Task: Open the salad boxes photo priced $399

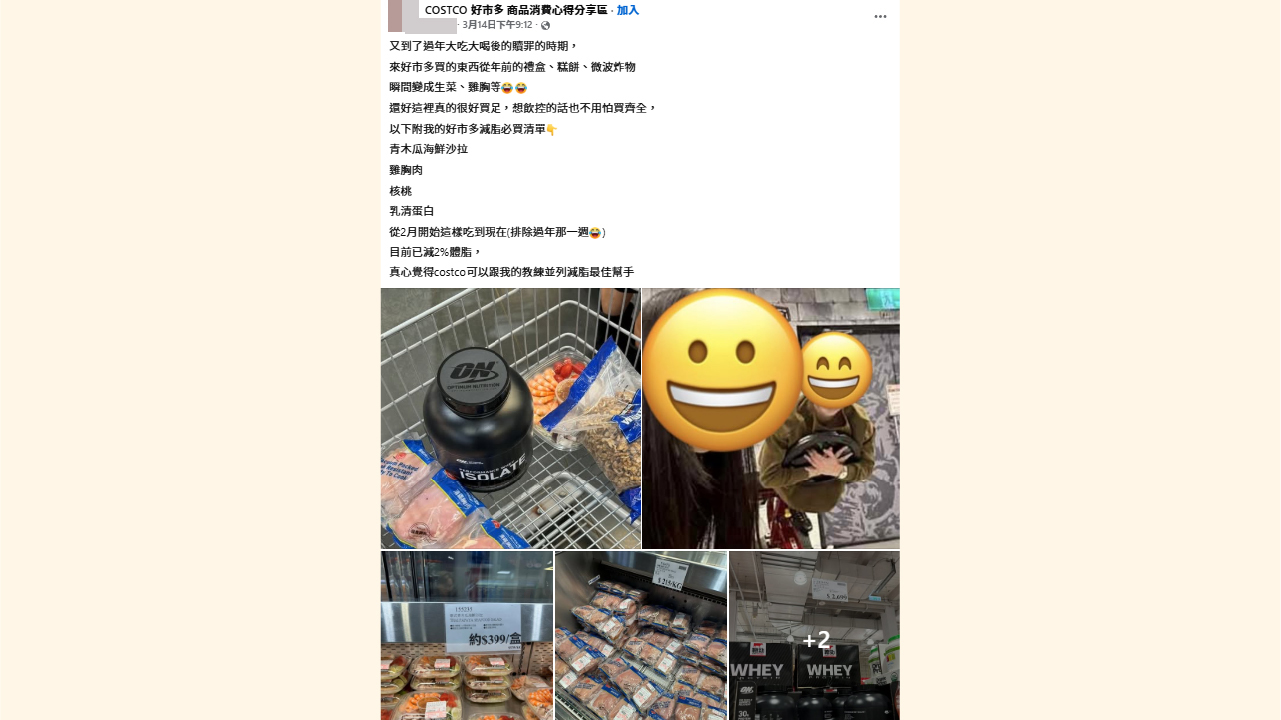Action: pos(467,635)
